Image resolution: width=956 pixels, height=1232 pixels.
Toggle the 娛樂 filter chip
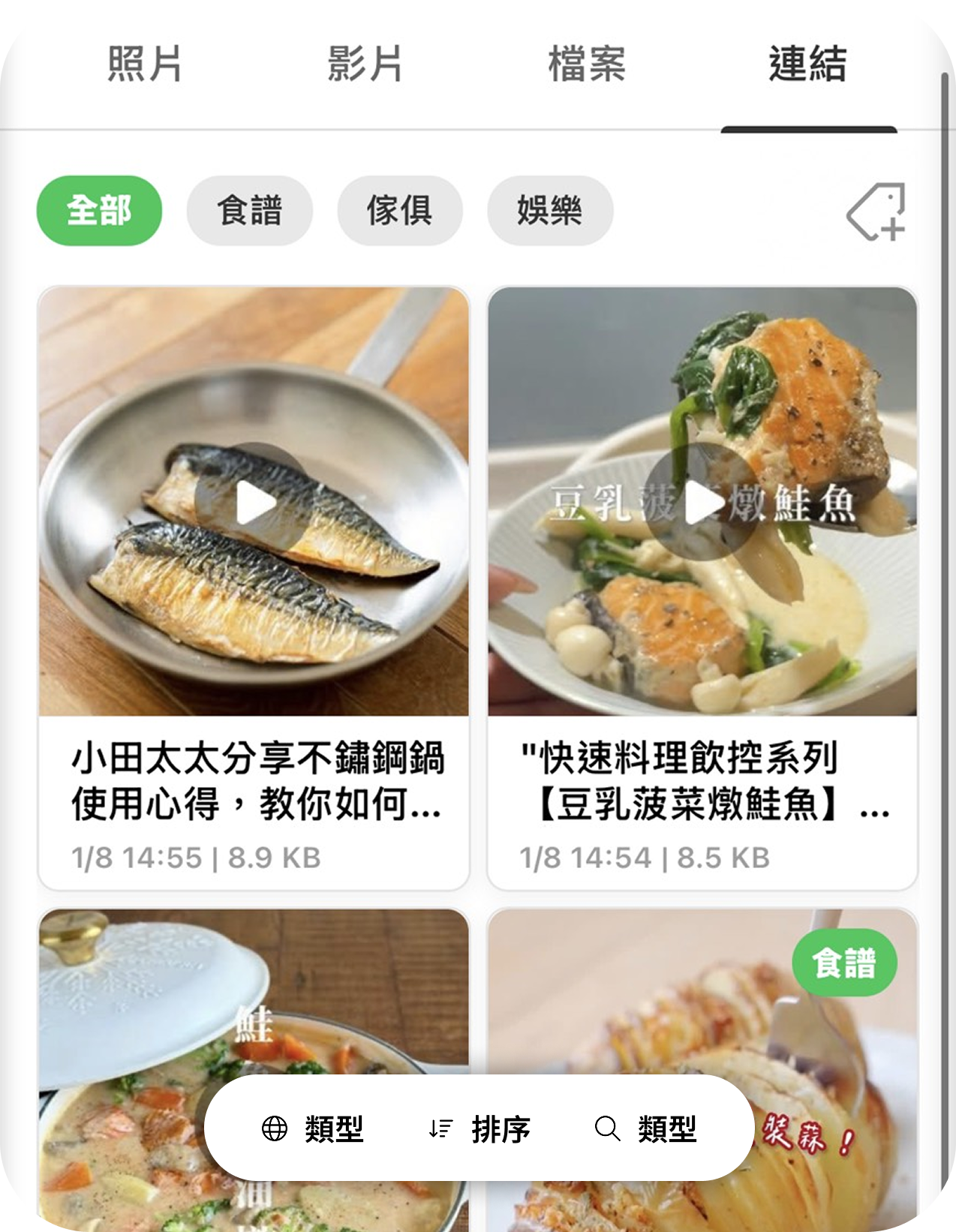coord(551,210)
